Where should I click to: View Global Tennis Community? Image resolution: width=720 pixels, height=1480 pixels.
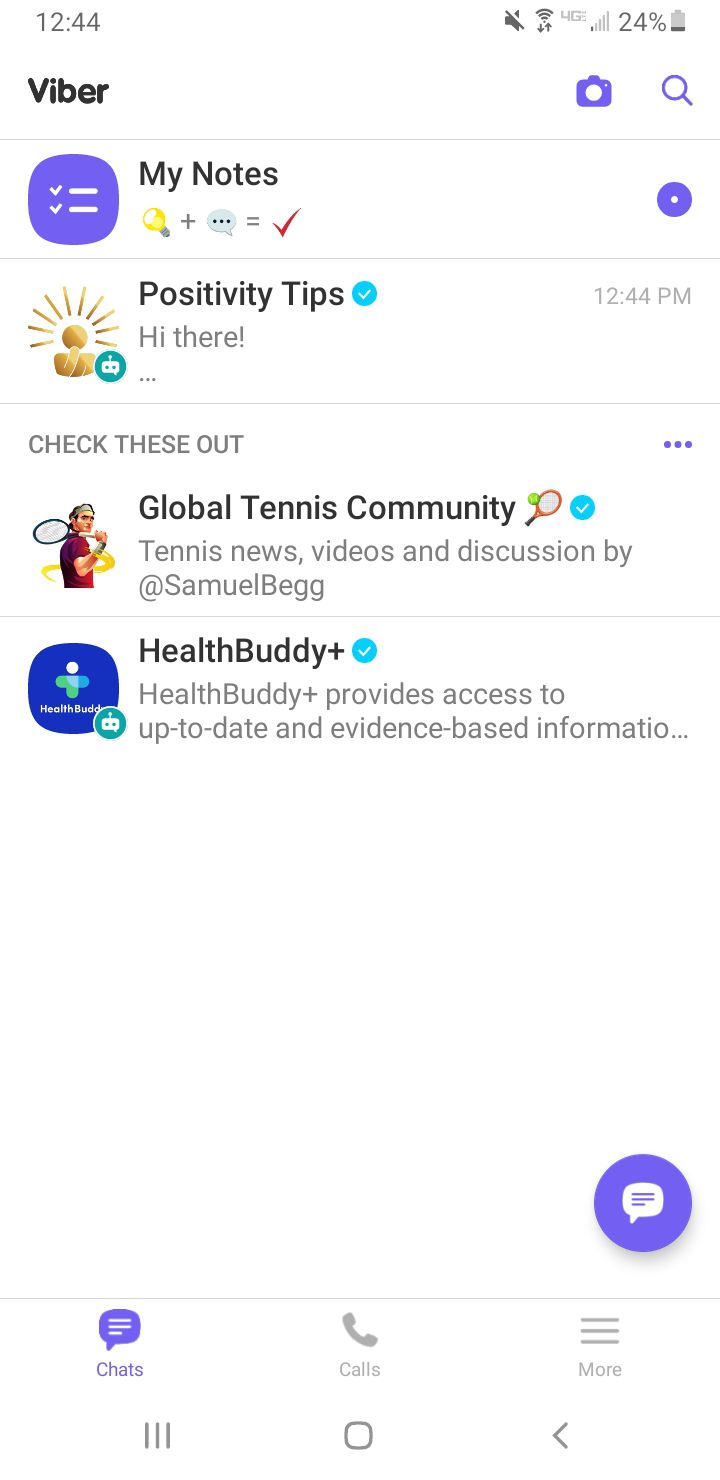point(360,544)
